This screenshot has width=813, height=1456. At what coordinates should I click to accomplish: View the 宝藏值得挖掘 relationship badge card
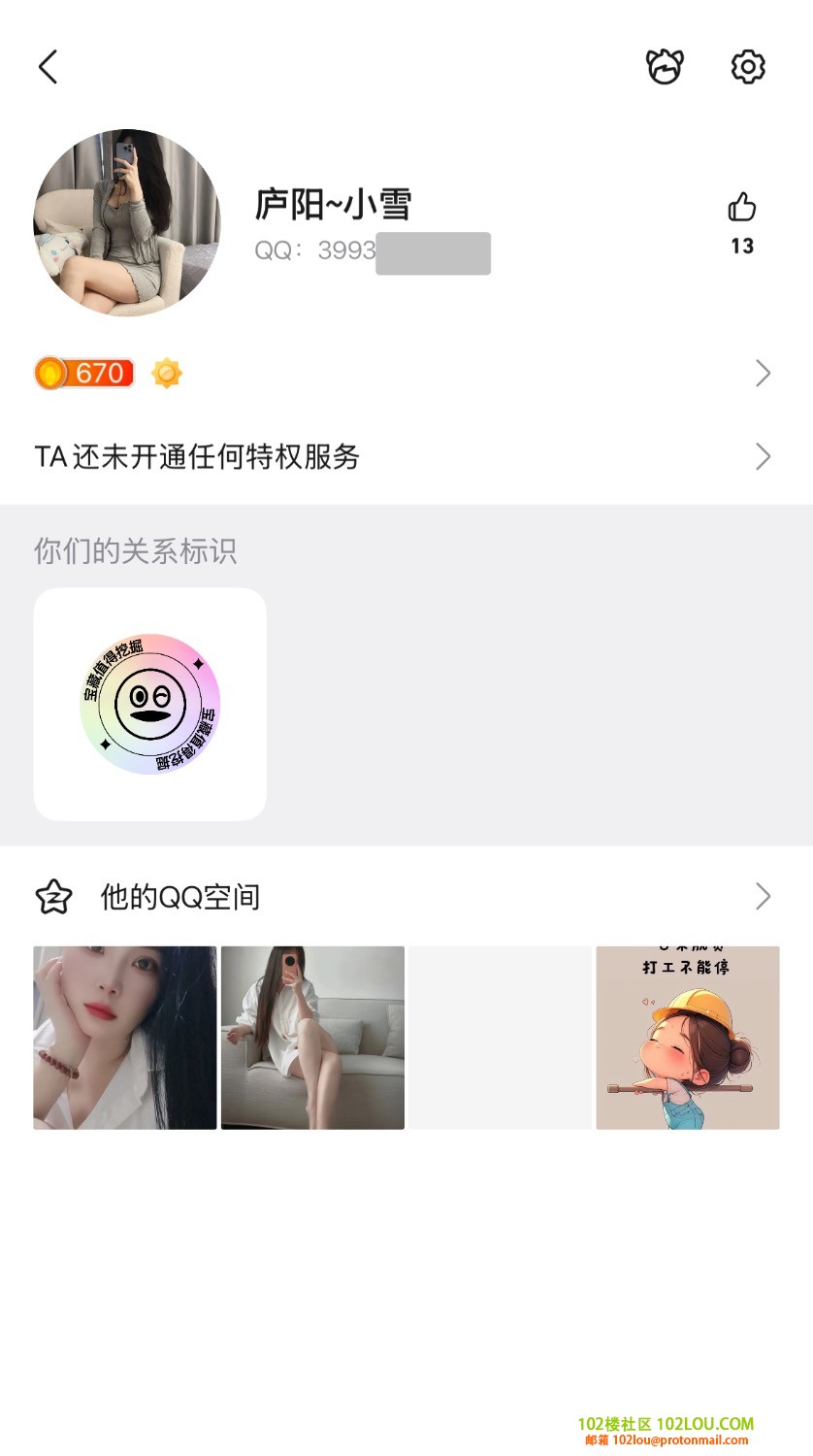150,705
